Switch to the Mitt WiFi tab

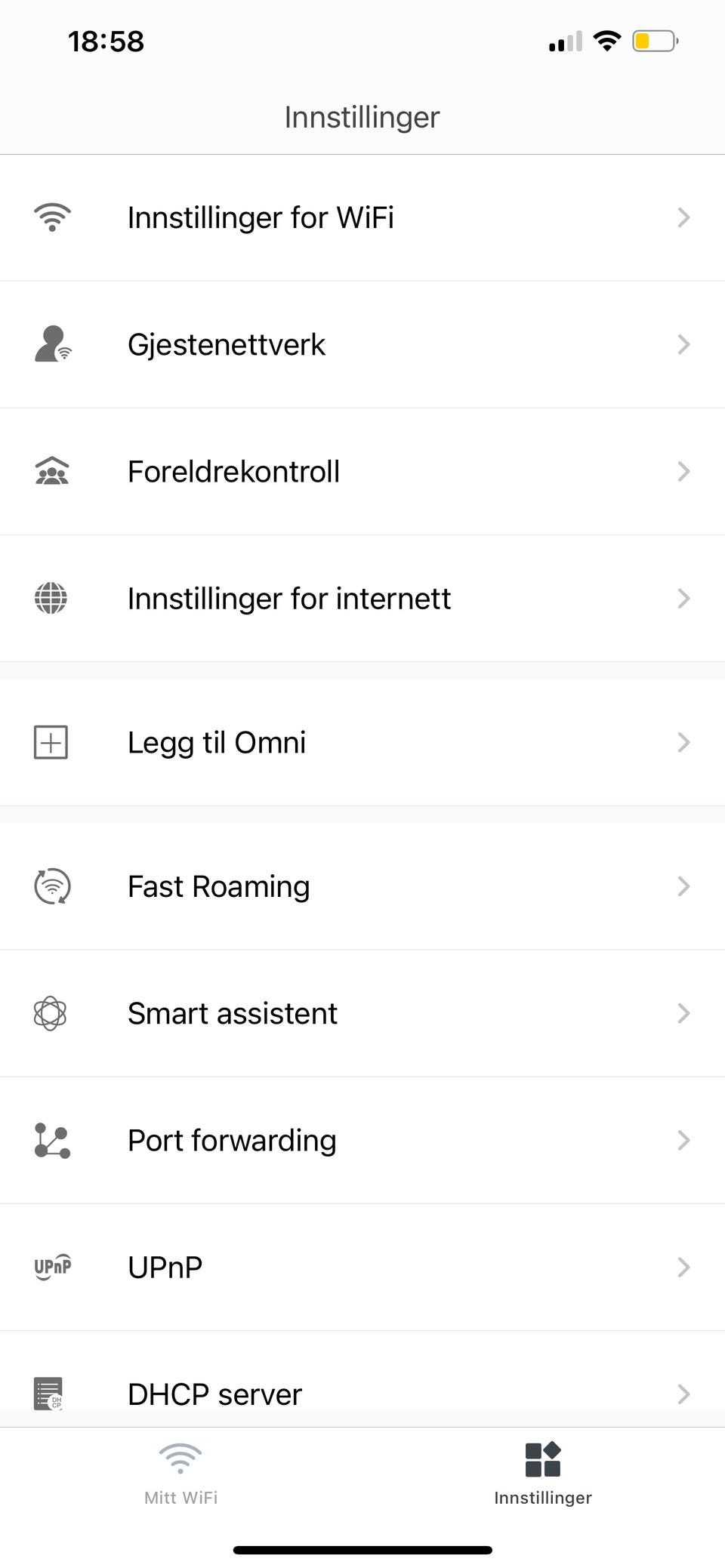coord(181,1474)
